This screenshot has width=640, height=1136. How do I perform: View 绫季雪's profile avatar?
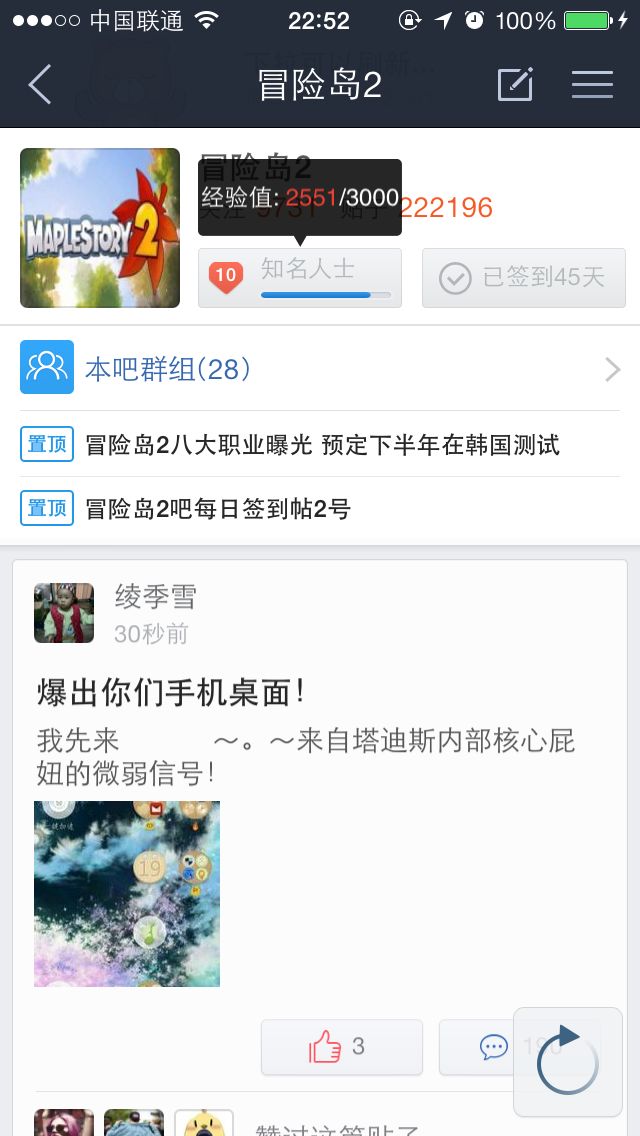point(64,613)
